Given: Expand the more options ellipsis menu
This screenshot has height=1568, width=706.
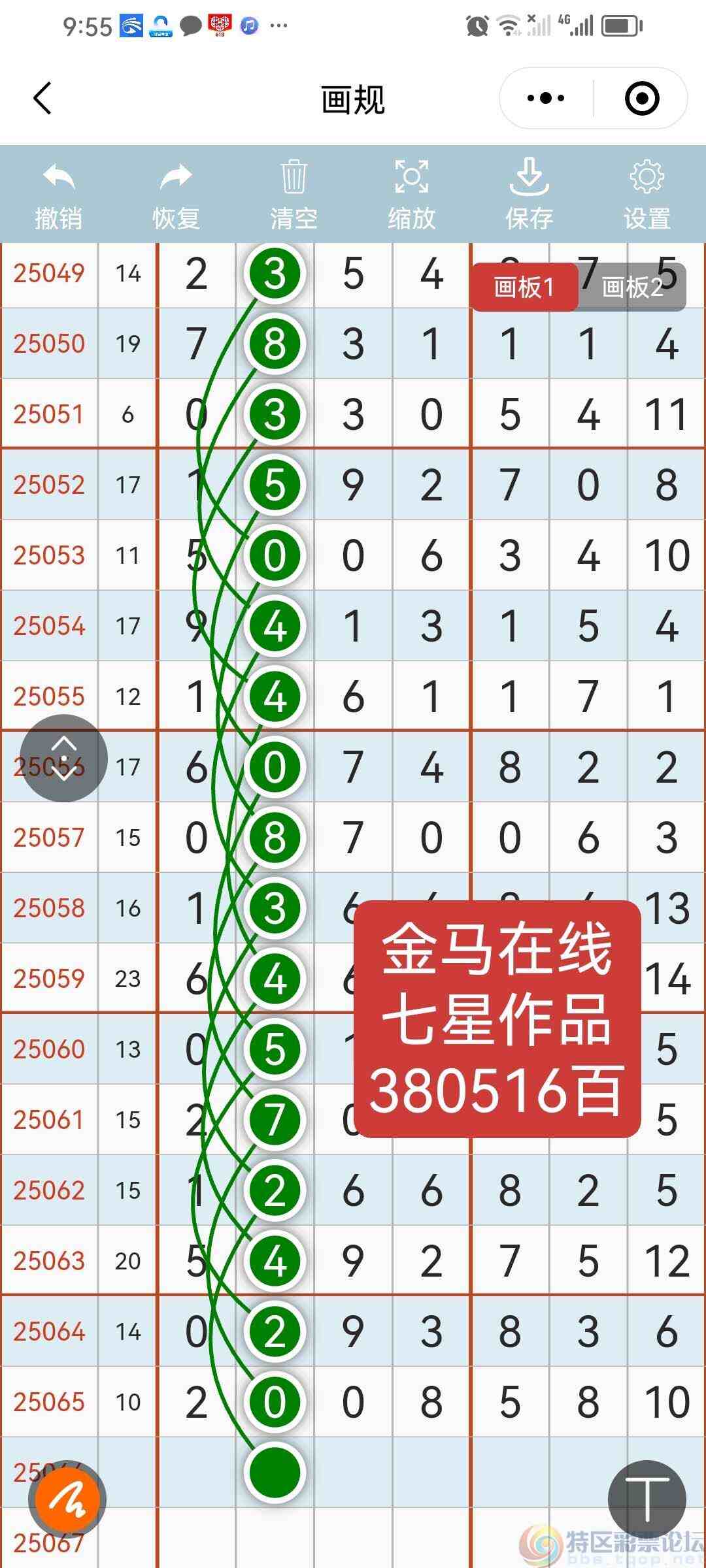Looking at the screenshot, I should click(x=544, y=97).
